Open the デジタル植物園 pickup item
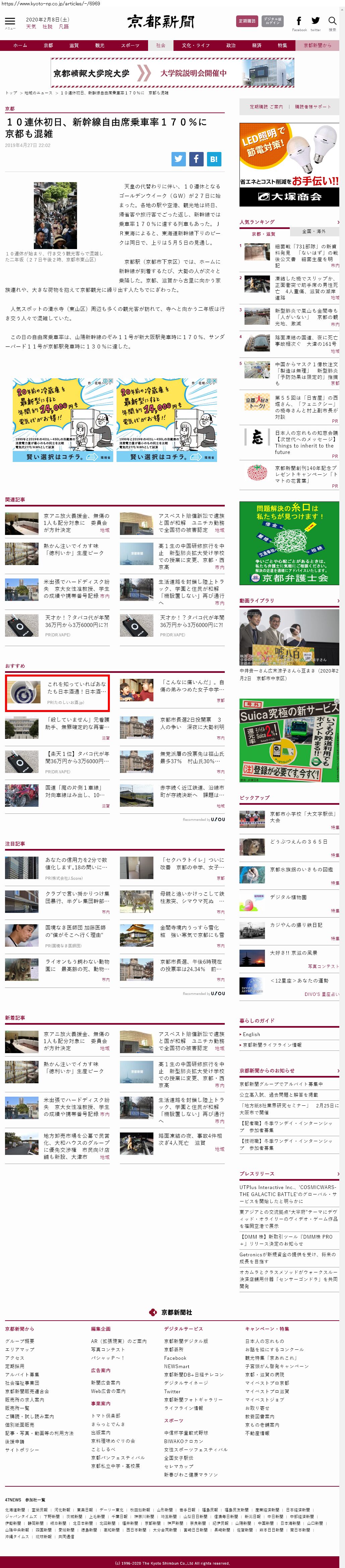This screenshot has height=1568, width=345. (x=288, y=897)
